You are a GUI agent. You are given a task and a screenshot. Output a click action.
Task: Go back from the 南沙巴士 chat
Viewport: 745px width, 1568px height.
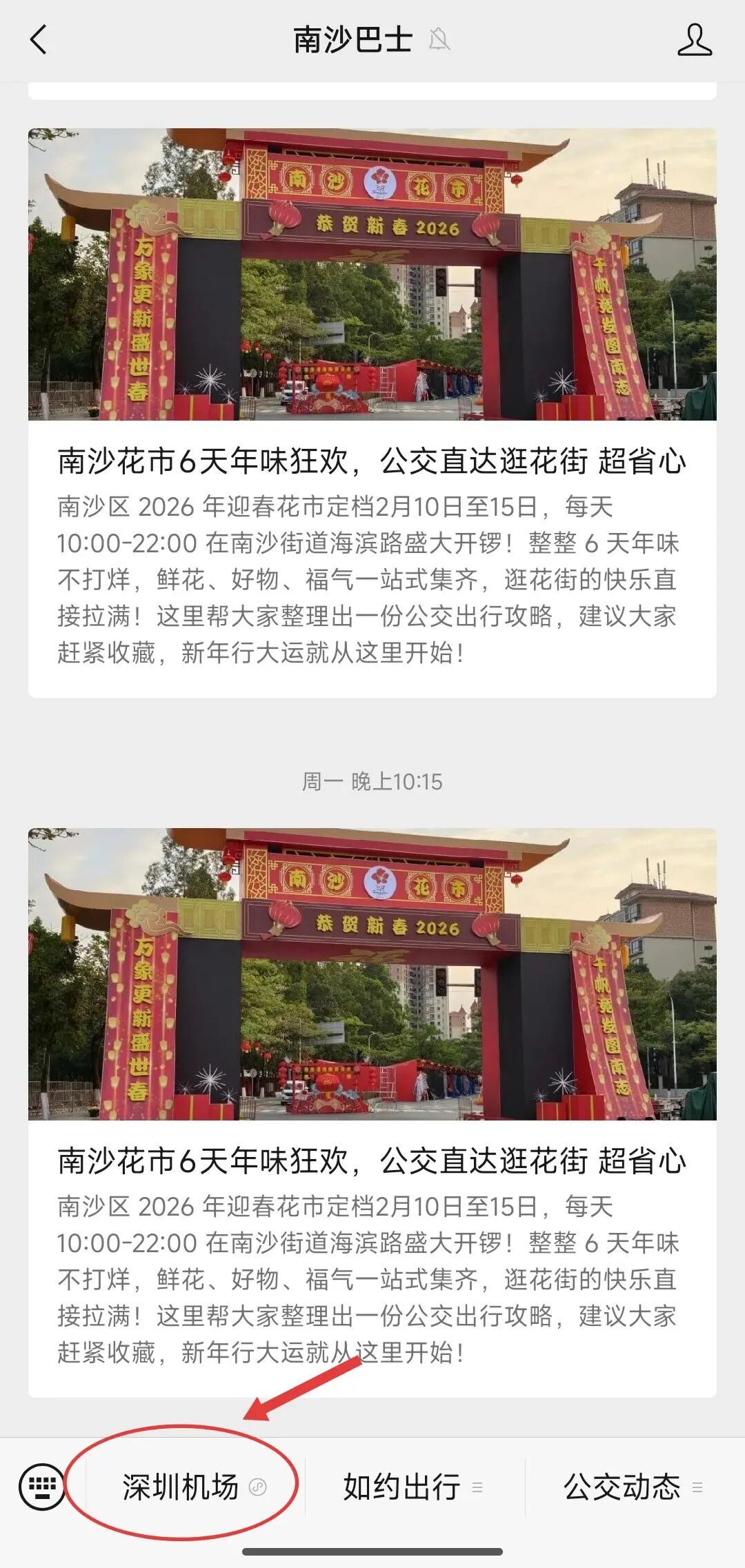point(39,40)
